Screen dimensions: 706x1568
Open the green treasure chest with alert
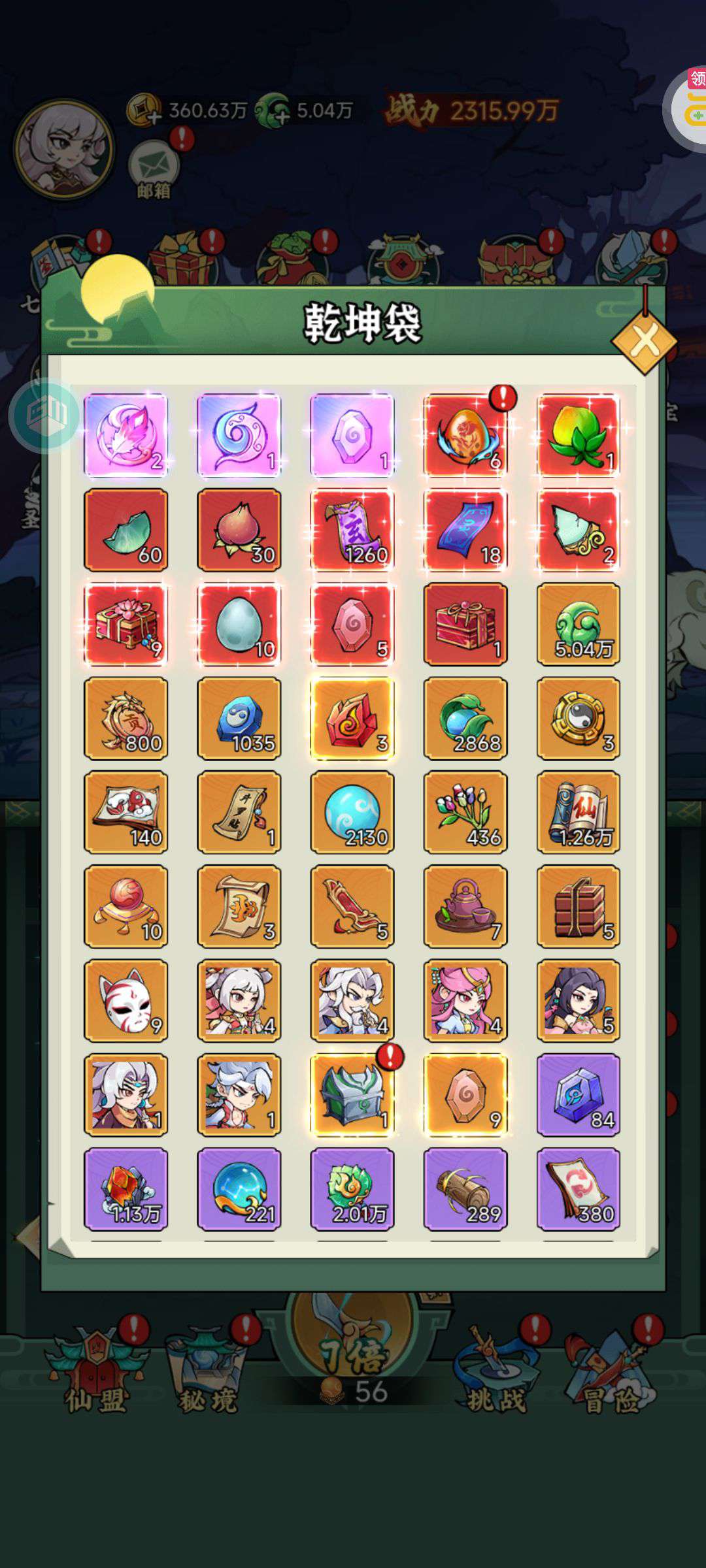[352, 1094]
